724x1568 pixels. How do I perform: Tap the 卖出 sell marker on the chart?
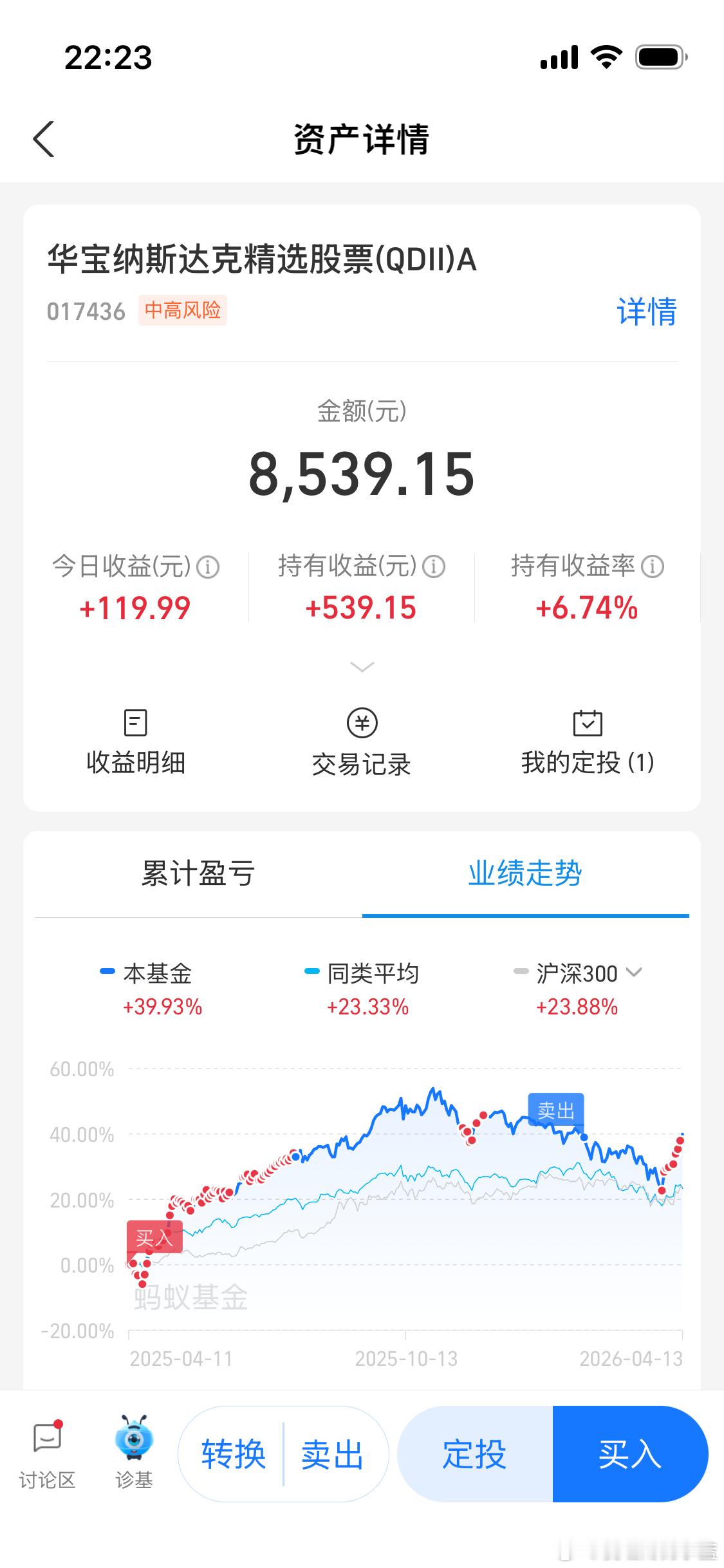556,1110
